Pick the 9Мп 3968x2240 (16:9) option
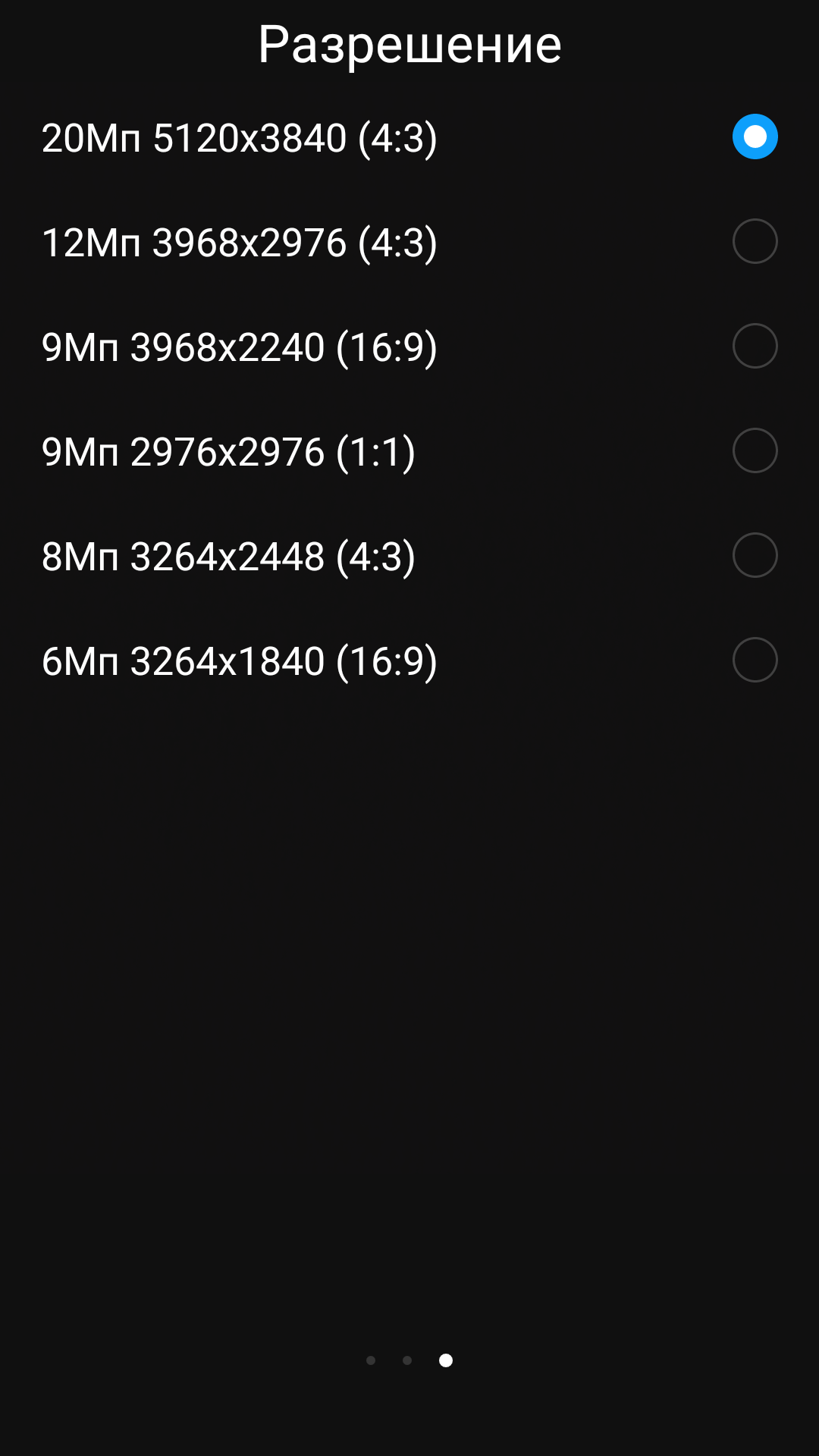The image size is (819, 1456). point(755,347)
